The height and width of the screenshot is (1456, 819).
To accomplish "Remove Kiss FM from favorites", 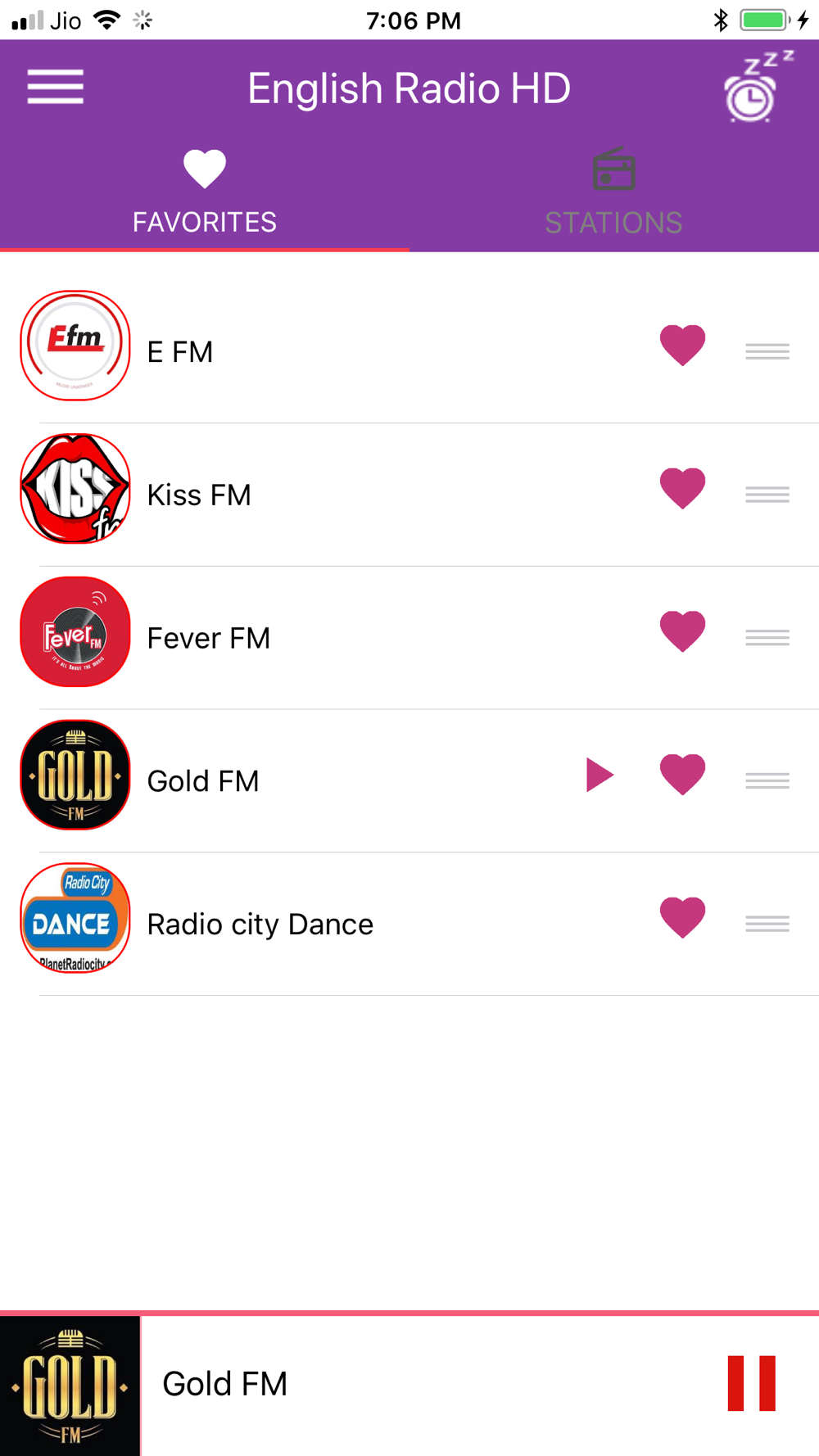I will (x=682, y=488).
